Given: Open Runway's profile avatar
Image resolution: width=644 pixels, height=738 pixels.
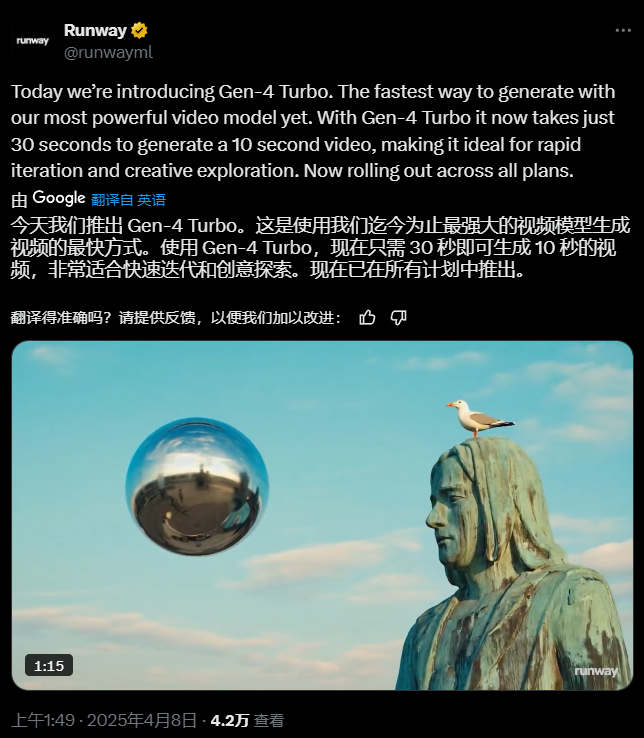Looking at the screenshot, I should click(32, 41).
